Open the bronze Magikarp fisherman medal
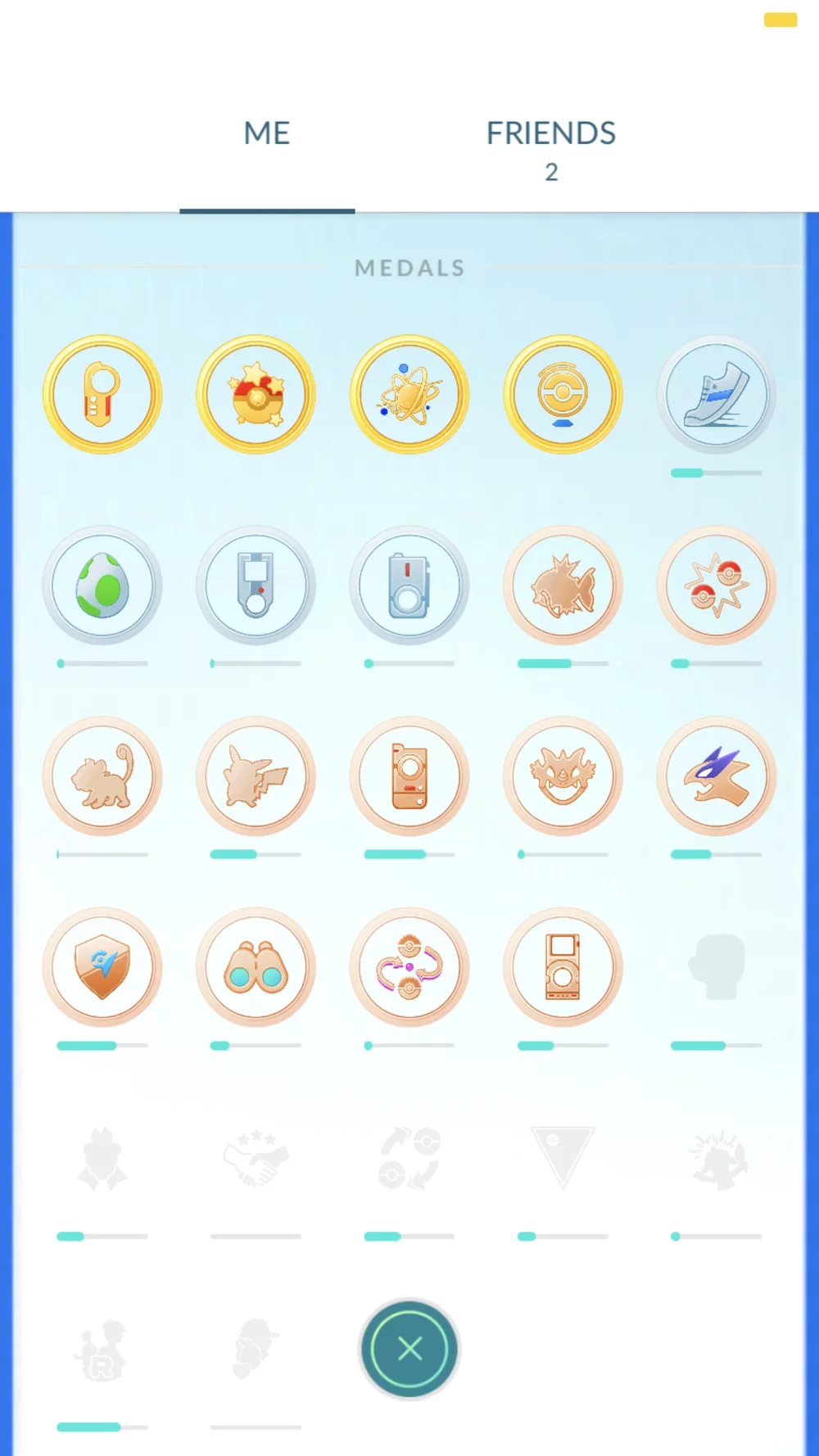Image resolution: width=819 pixels, height=1456 pixels. [563, 585]
